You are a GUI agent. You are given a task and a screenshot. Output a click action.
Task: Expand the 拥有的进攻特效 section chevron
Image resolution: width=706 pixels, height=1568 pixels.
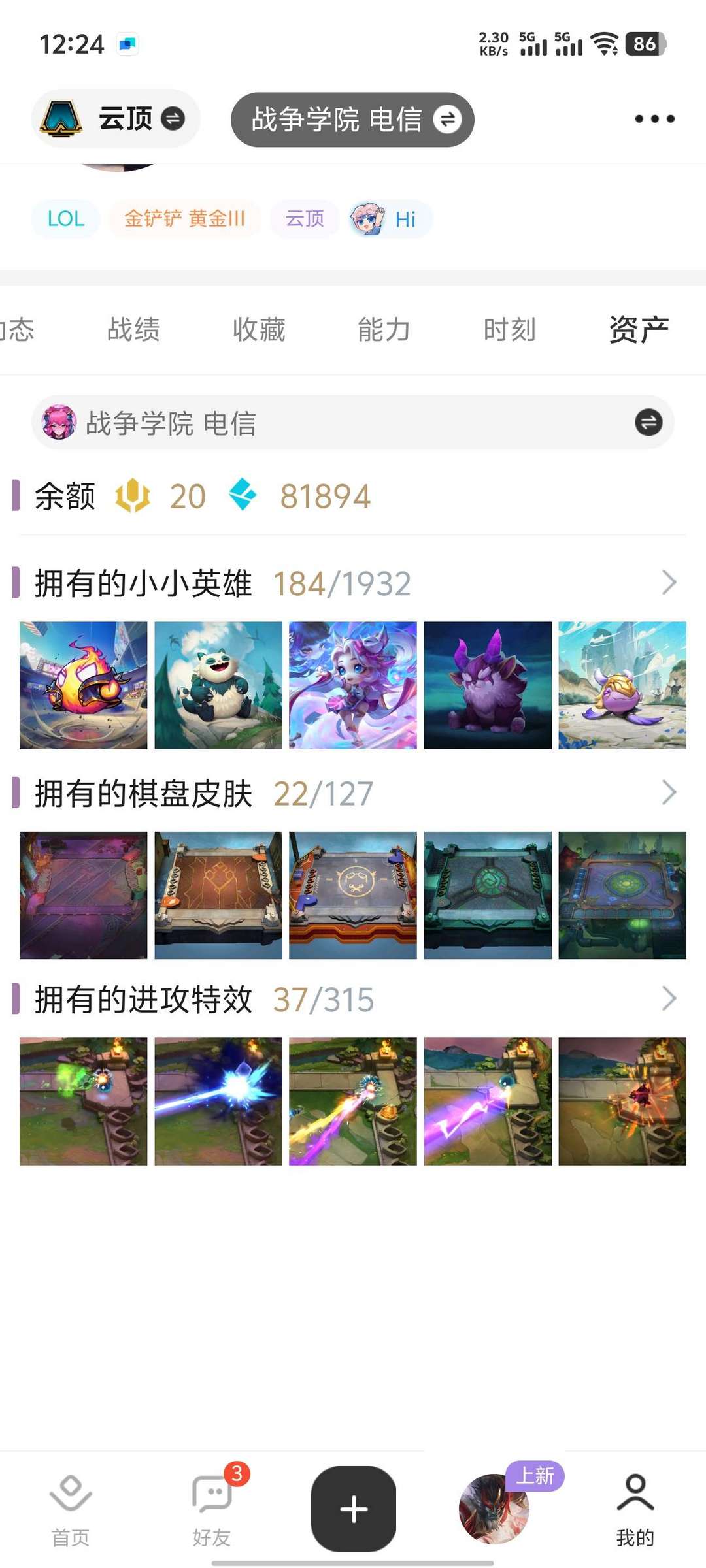pos(667,998)
